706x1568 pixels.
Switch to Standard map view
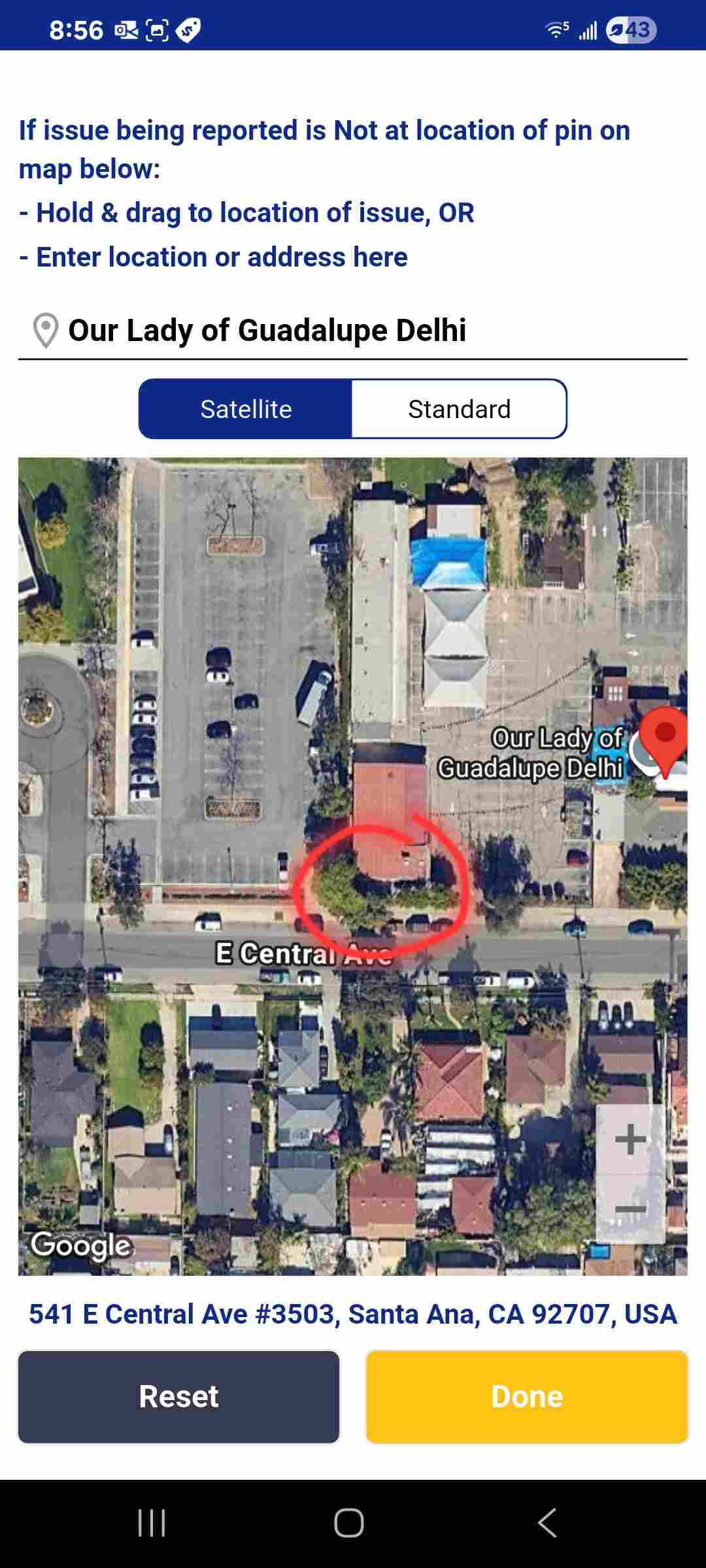(459, 409)
